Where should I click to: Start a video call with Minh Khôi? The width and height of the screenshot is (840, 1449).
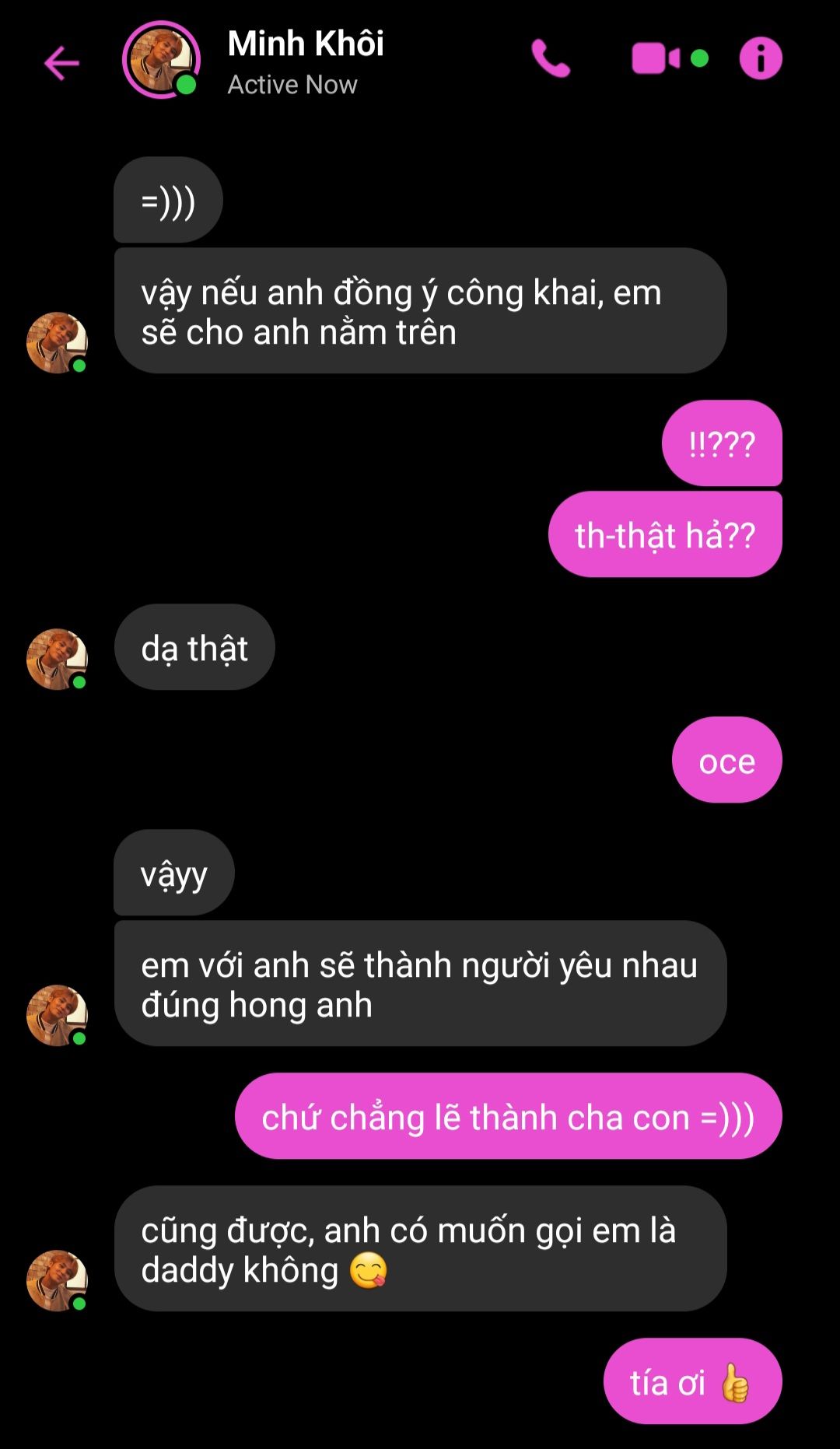point(656,59)
